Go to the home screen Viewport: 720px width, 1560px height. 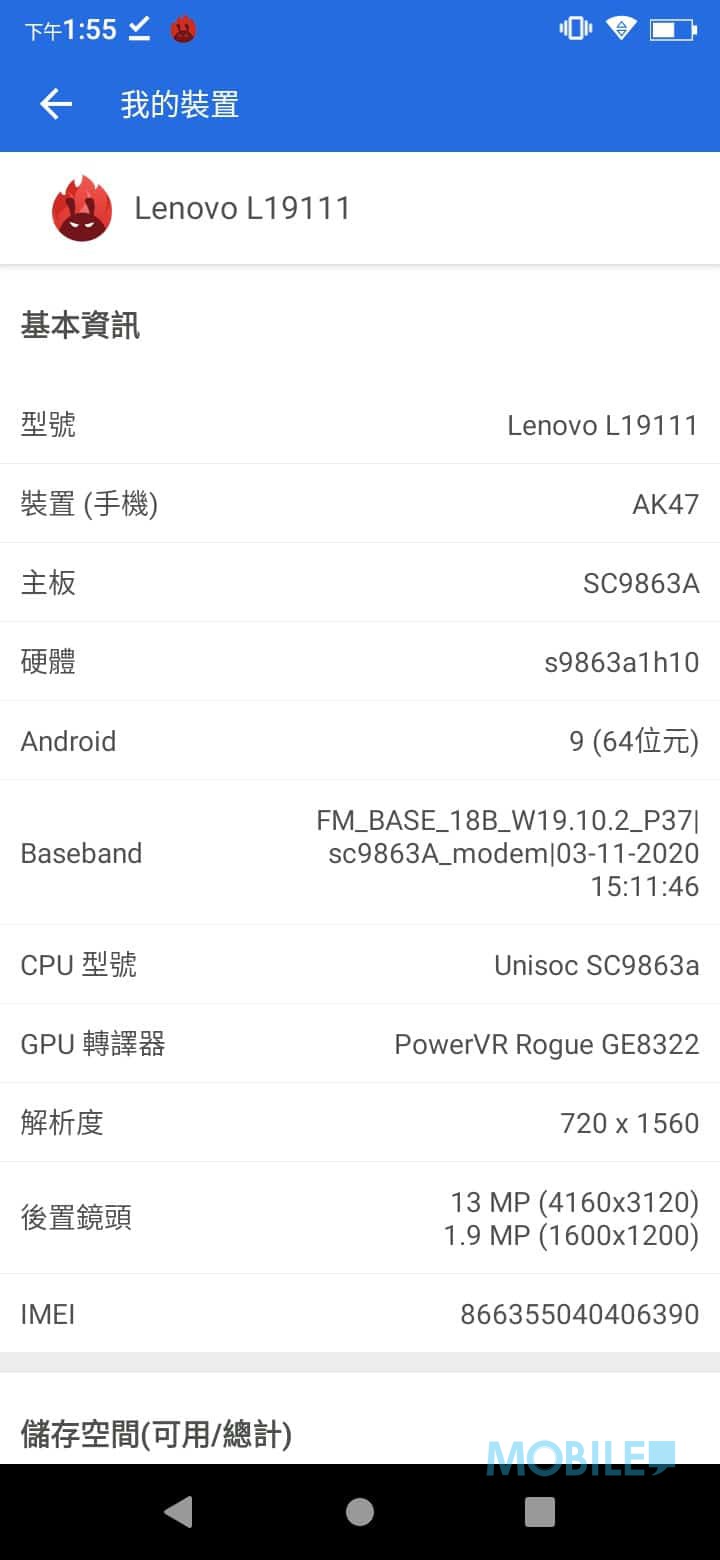click(x=360, y=1511)
